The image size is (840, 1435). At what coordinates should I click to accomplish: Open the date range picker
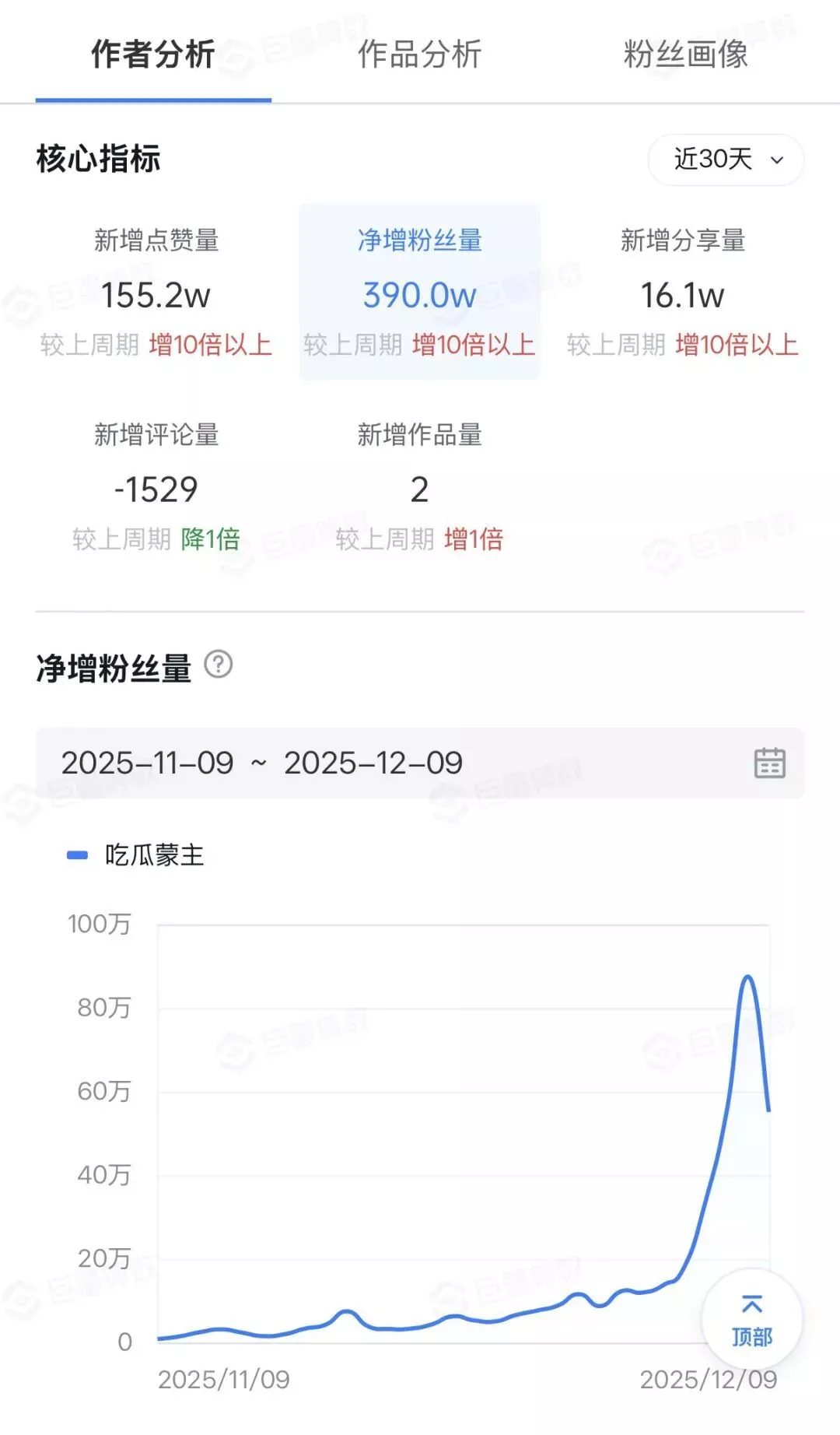click(769, 763)
